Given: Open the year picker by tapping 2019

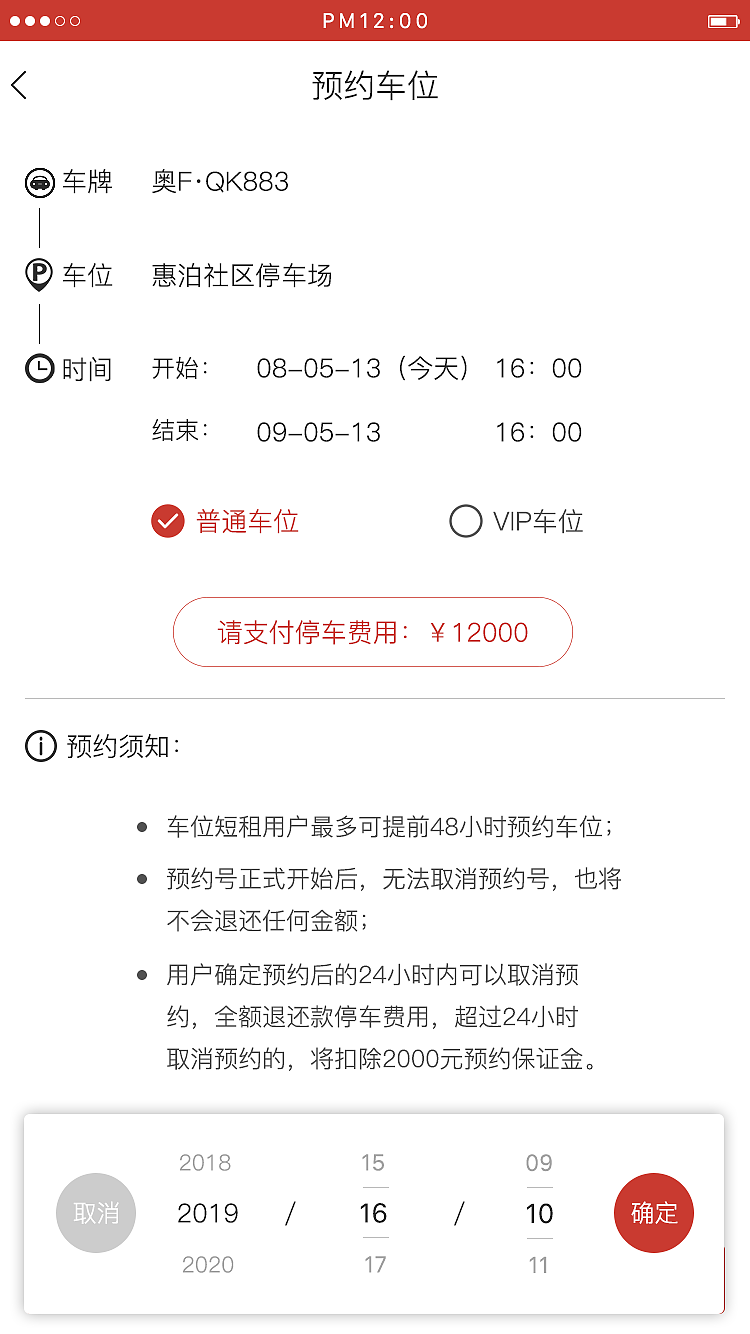Looking at the screenshot, I should 207,1213.
